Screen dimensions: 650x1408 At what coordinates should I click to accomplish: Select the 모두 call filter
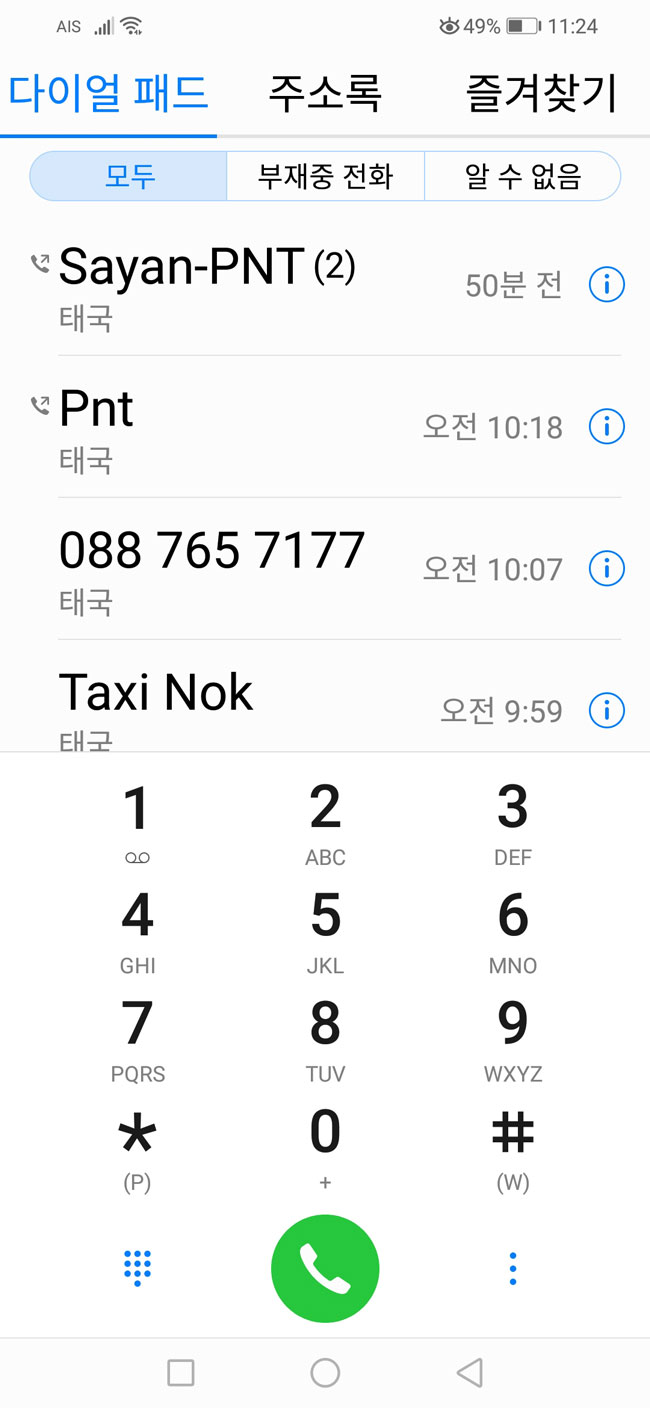[x=129, y=177]
